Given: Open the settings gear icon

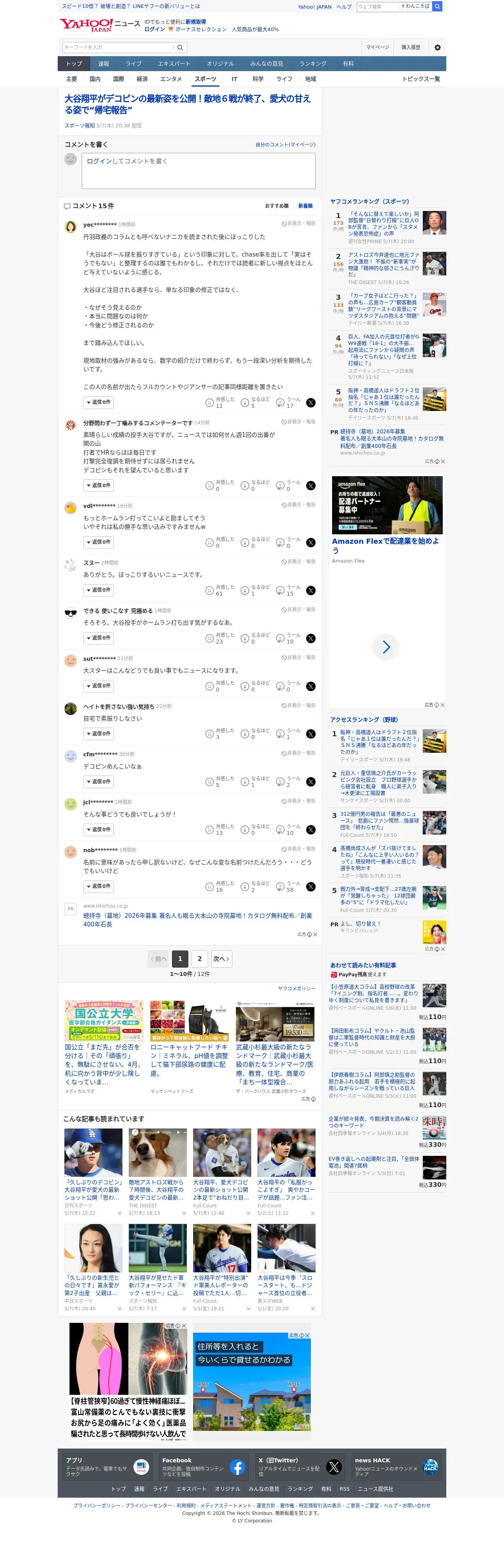Looking at the screenshot, I should [437, 47].
